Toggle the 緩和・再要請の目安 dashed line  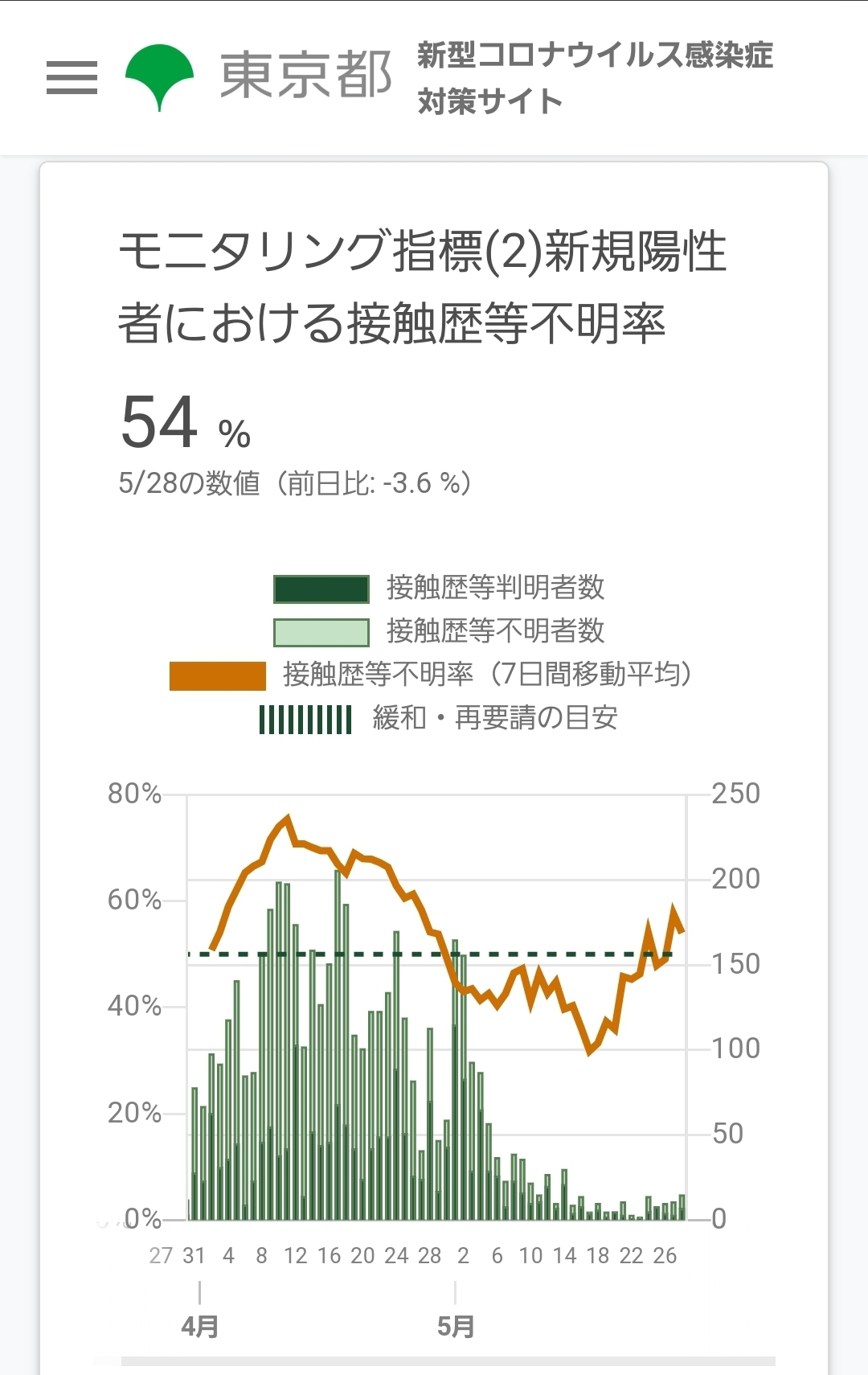pyautogui.click(x=439, y=718)
